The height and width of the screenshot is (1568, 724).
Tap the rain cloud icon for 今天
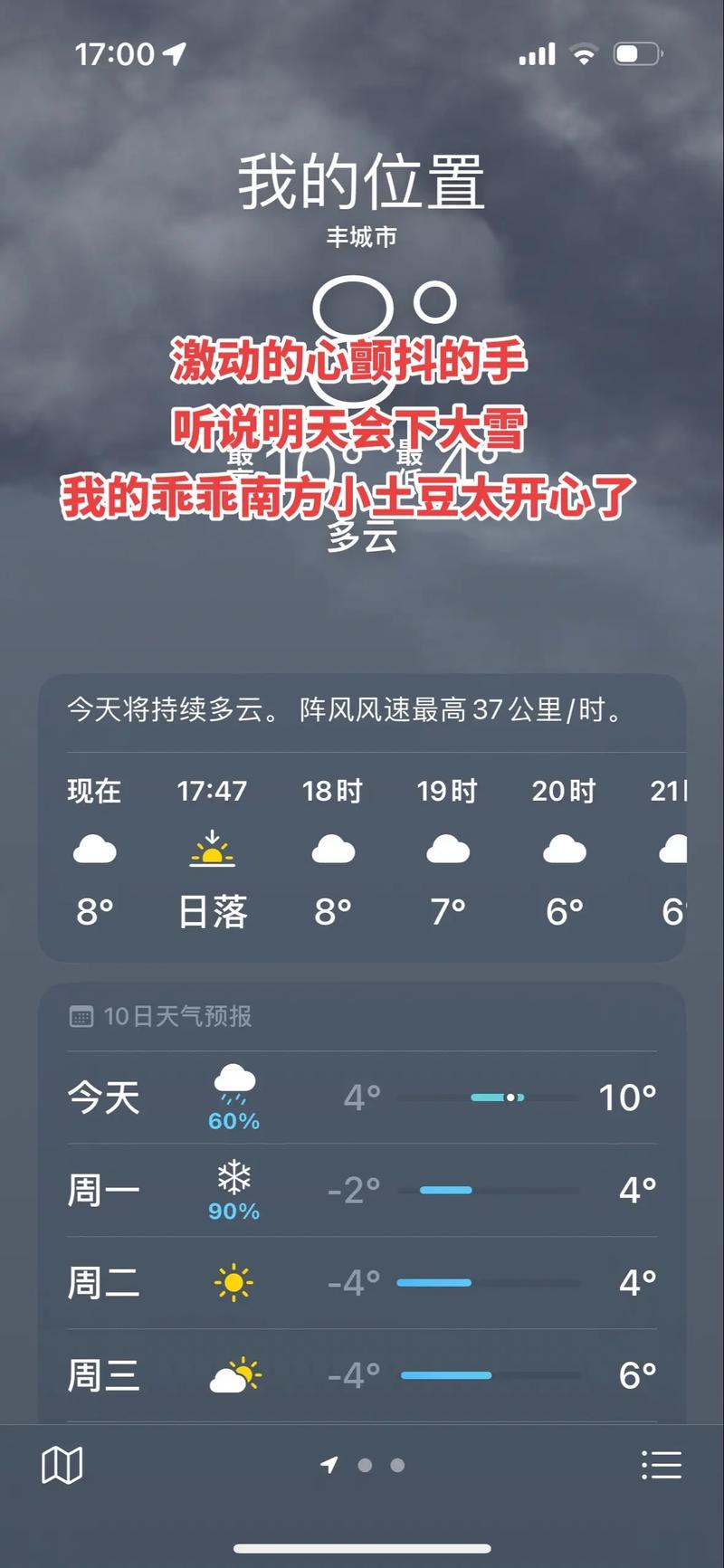[233, 1083]
